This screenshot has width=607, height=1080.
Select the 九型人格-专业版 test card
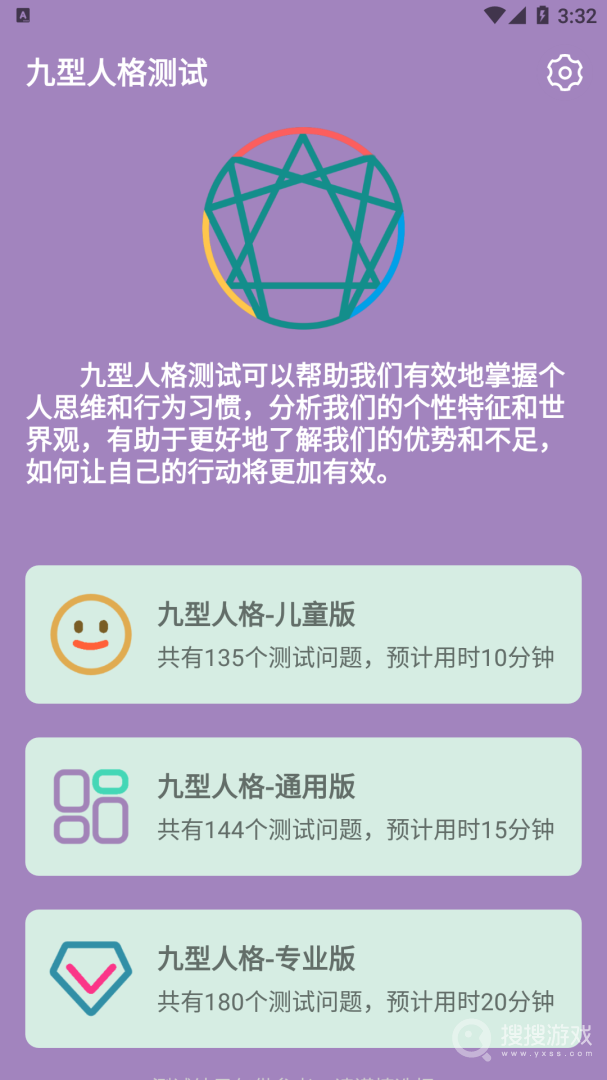point(303,977)
